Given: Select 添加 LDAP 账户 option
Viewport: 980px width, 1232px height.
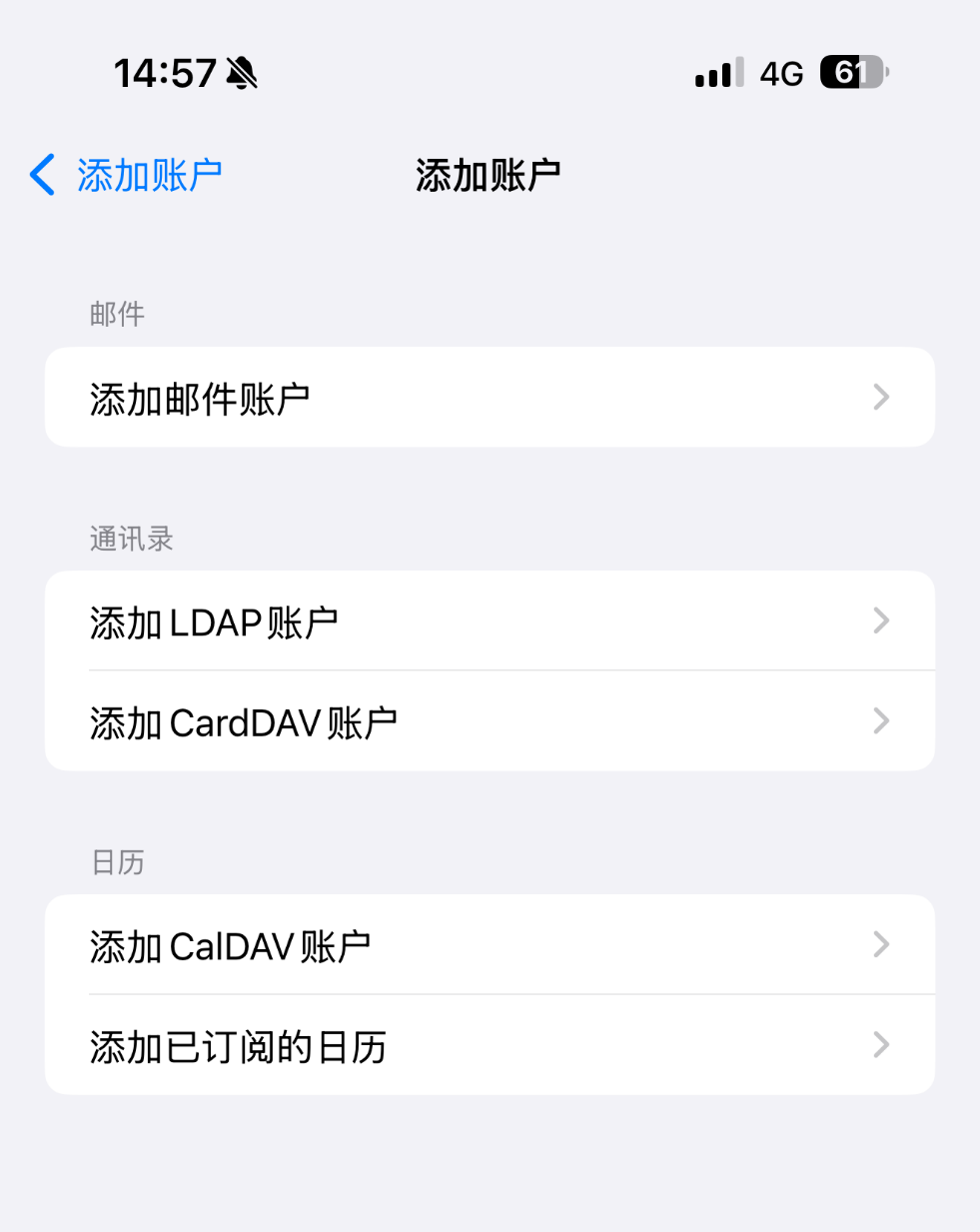Looking at the screenshot, I should [490, 621].
